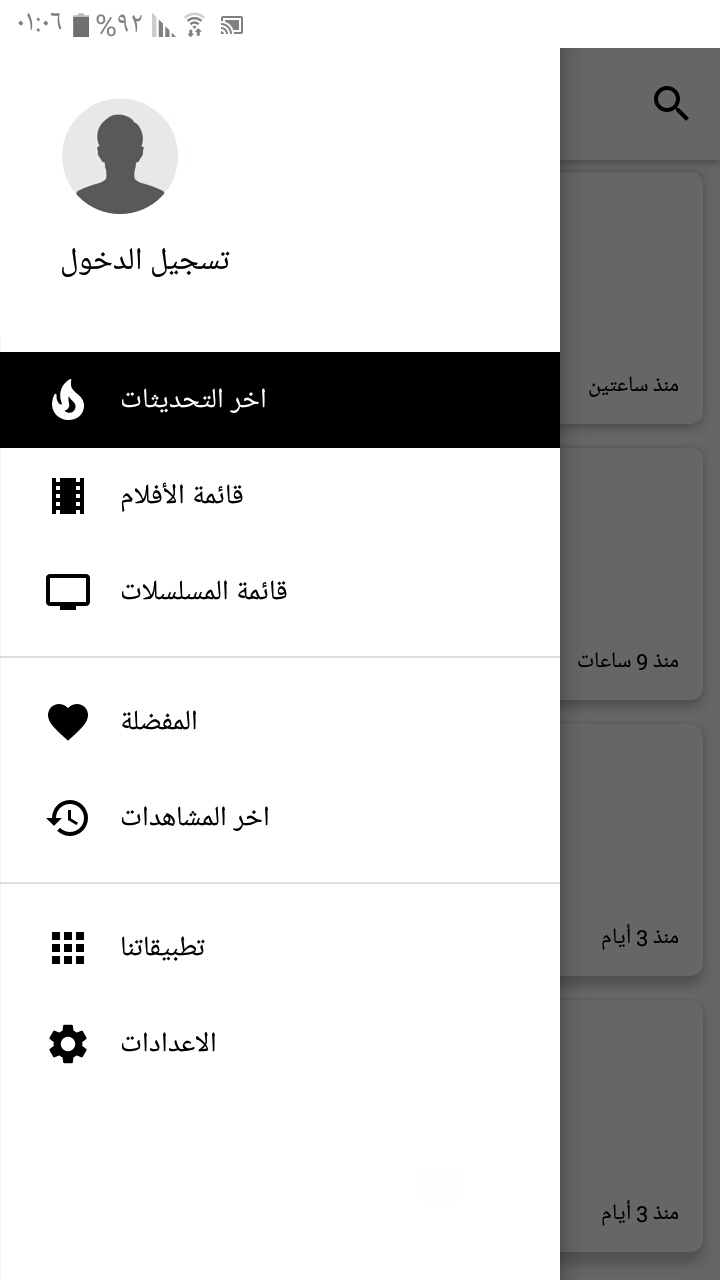The width and height of the screenshot is (720, 1280).
Task: Open اخر المشاهدات watch history
Action: pyautogui.click(x=280, y=818)
